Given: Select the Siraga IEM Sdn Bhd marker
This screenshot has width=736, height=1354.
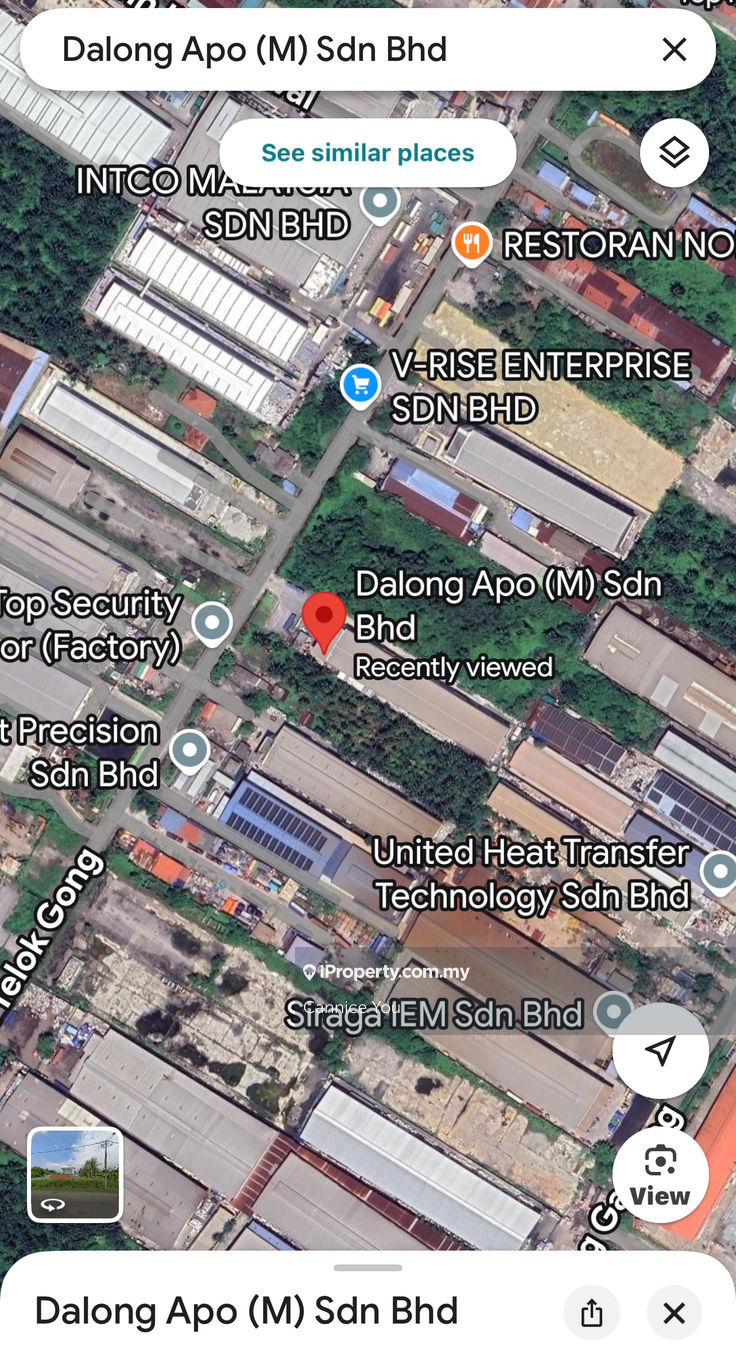Looking at the screenshot, I should (x=613, y=1012).
